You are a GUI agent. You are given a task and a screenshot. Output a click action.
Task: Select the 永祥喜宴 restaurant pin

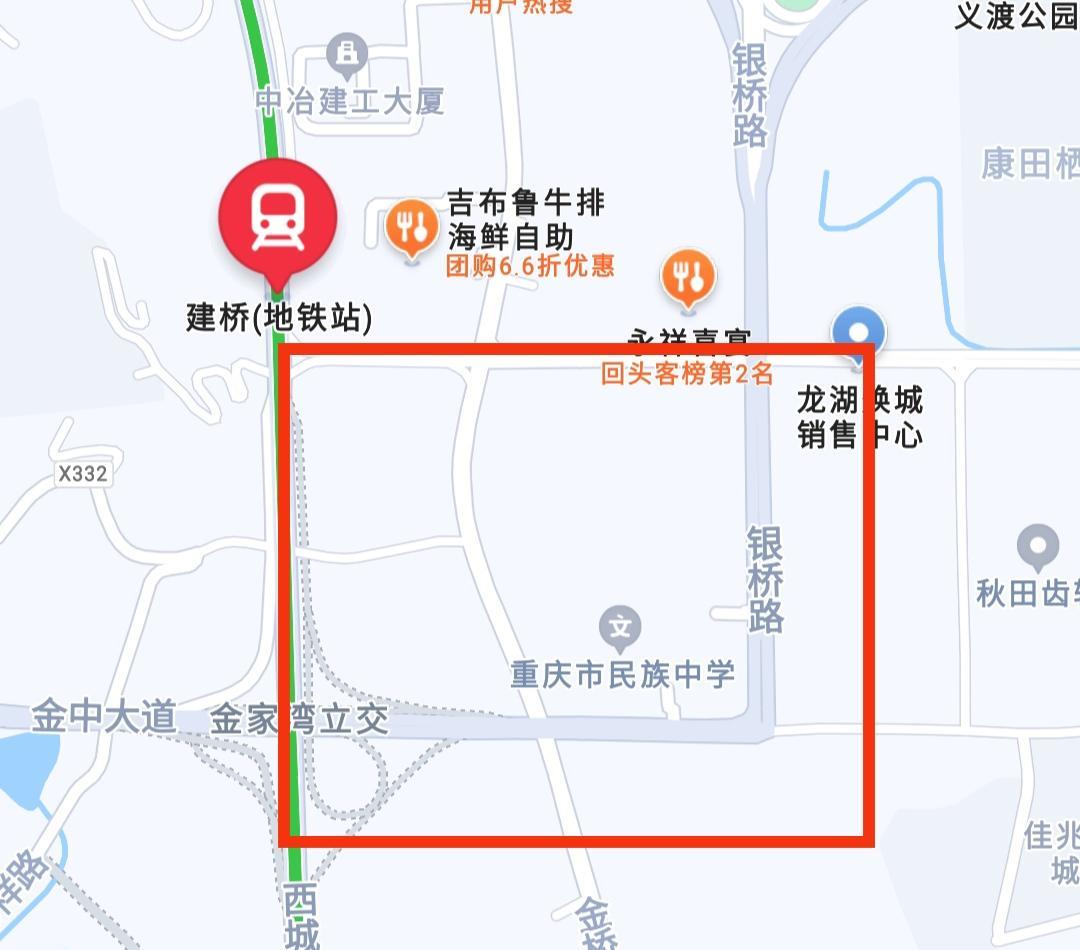(688, 276)
